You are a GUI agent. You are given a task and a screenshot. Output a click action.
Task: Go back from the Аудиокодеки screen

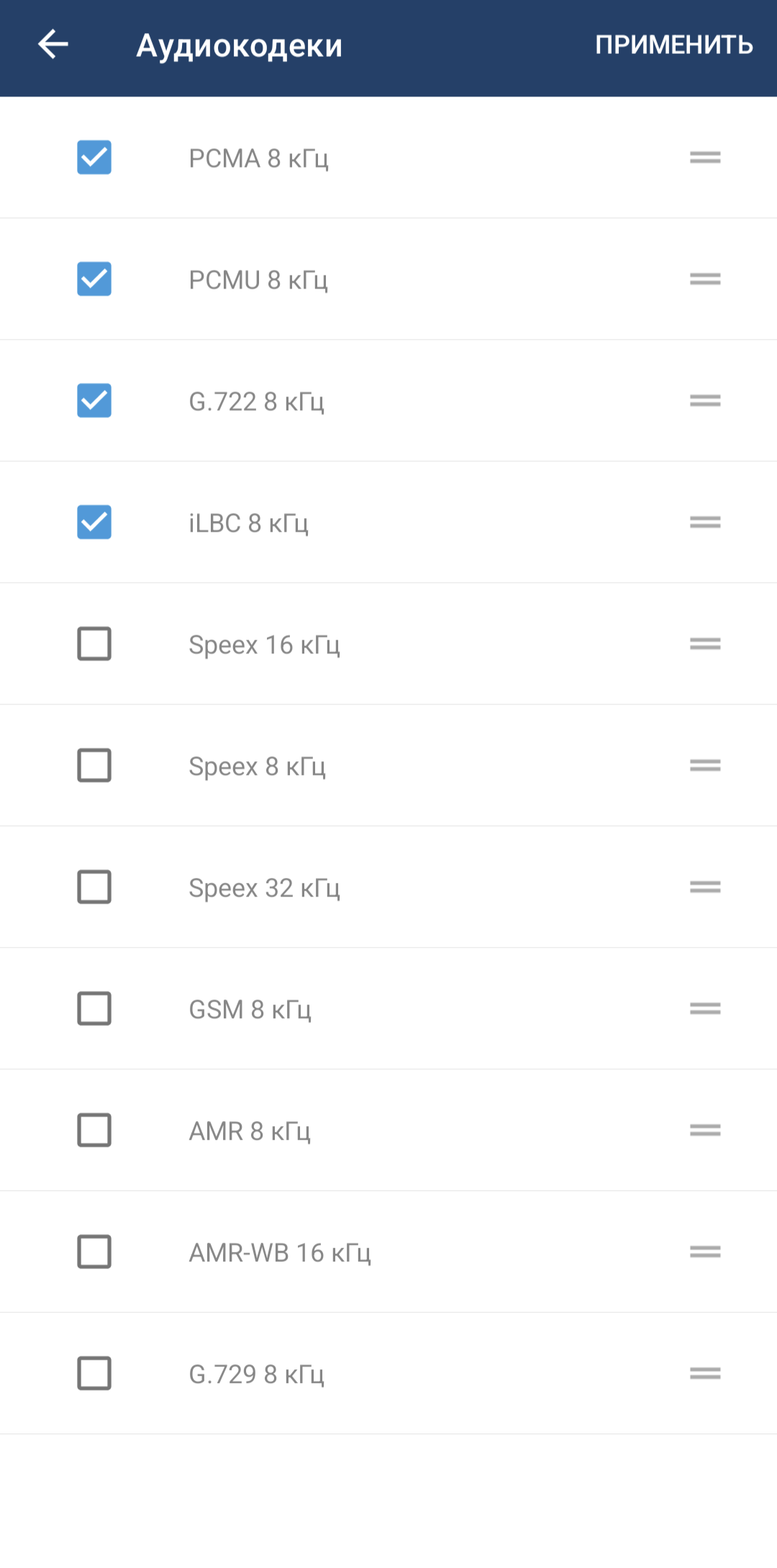pos(53,45)
